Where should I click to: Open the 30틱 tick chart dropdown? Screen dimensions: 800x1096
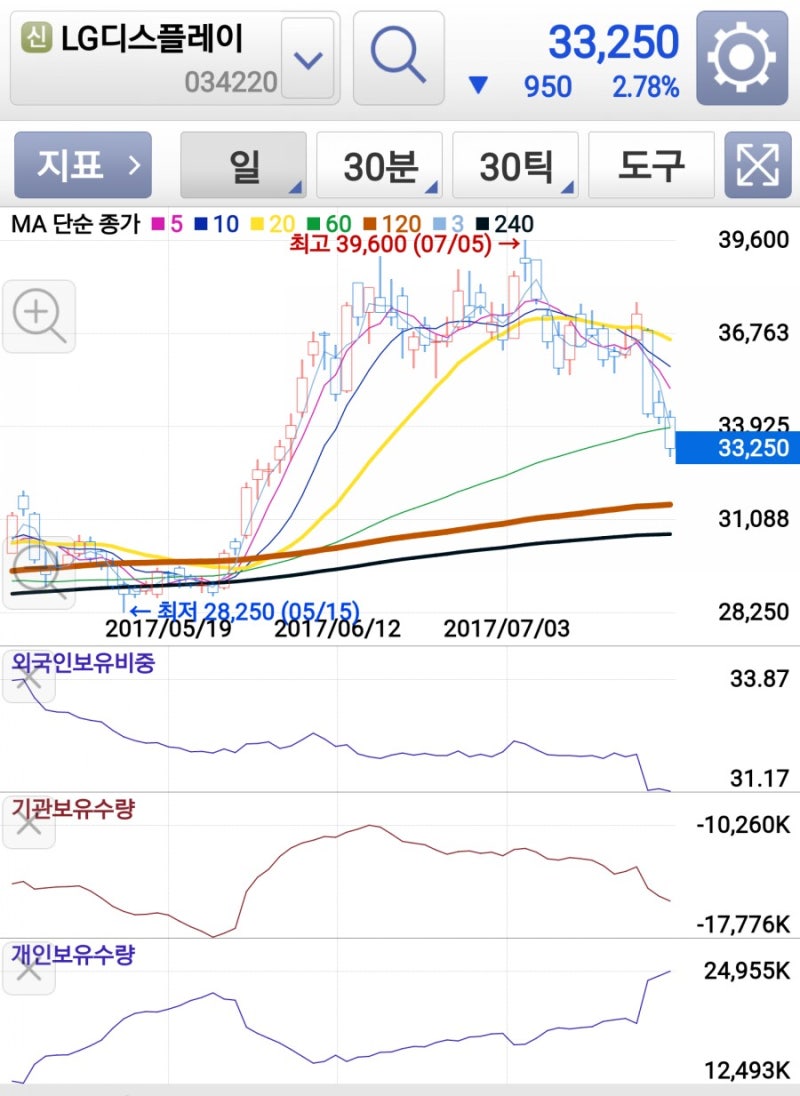pyautogui.click(x=515, y=163)
